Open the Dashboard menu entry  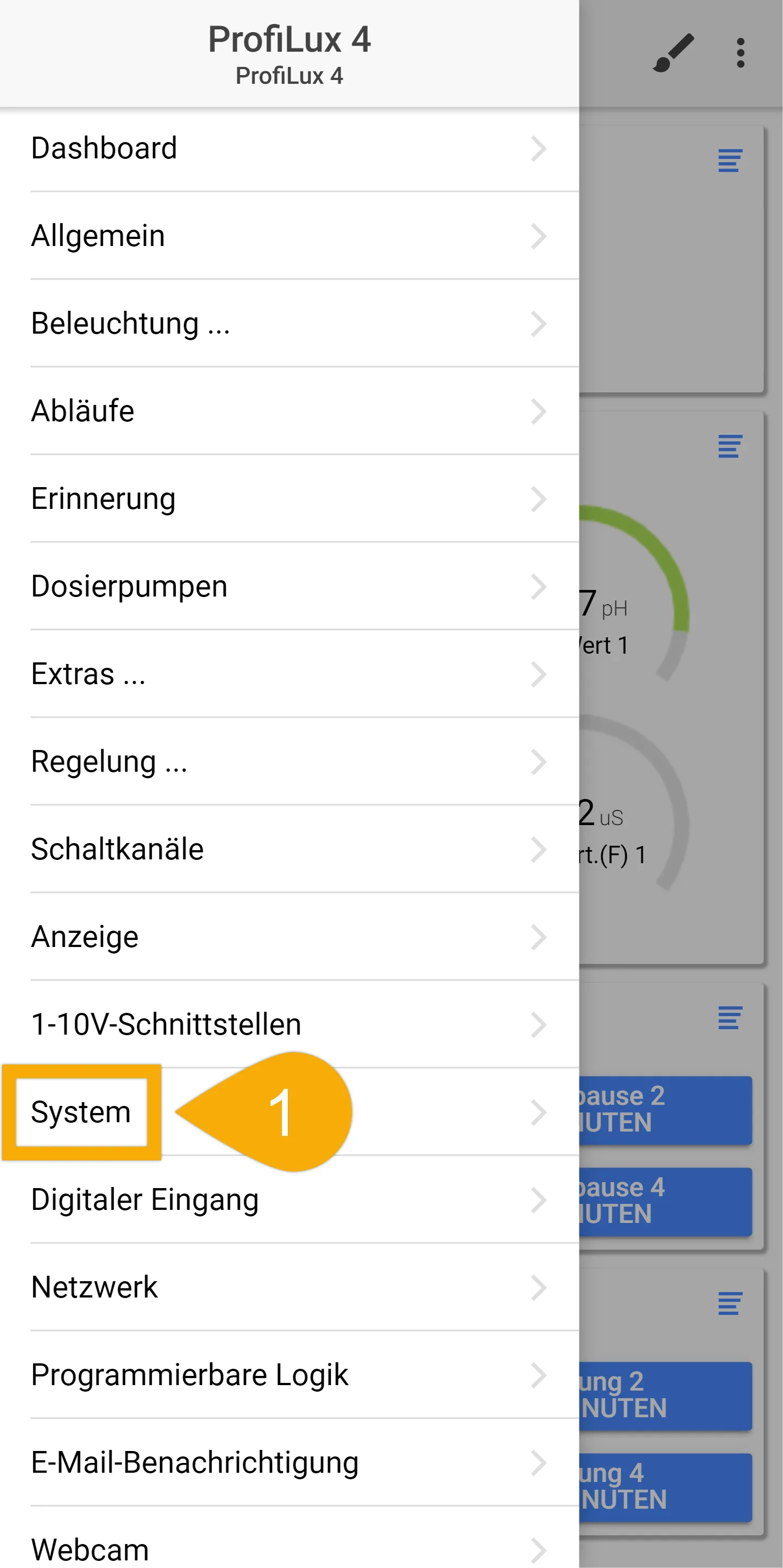click(289, 149)
